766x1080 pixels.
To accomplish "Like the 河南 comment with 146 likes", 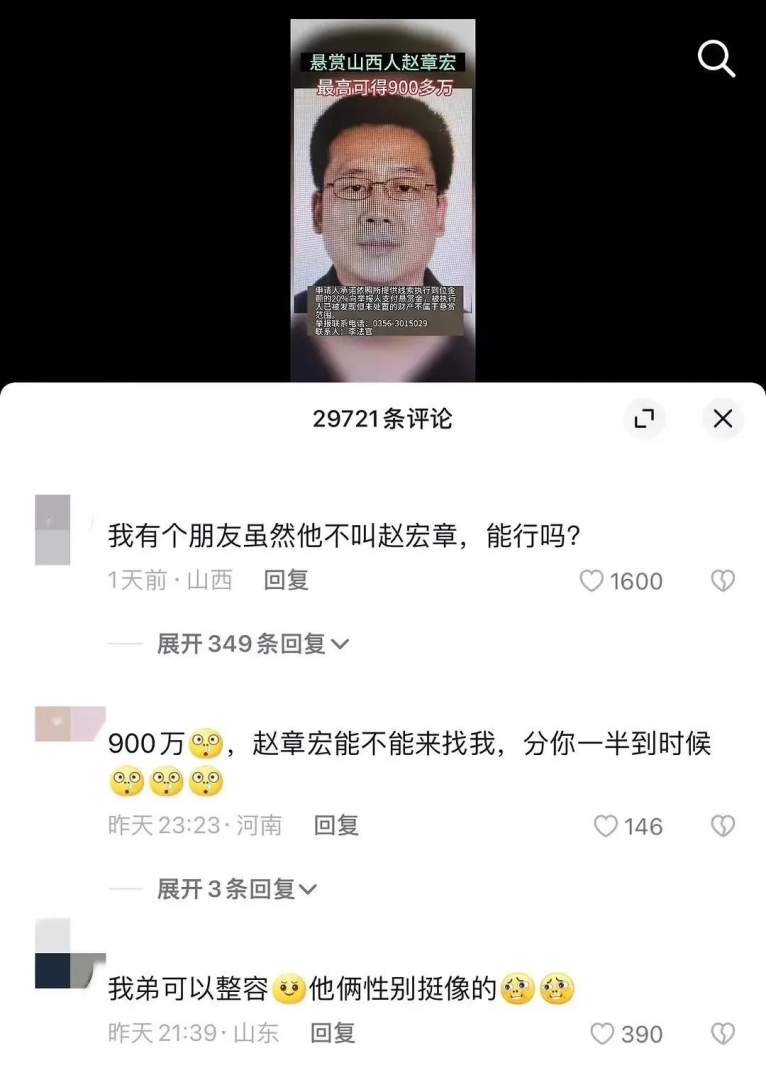I will (606, 826).
